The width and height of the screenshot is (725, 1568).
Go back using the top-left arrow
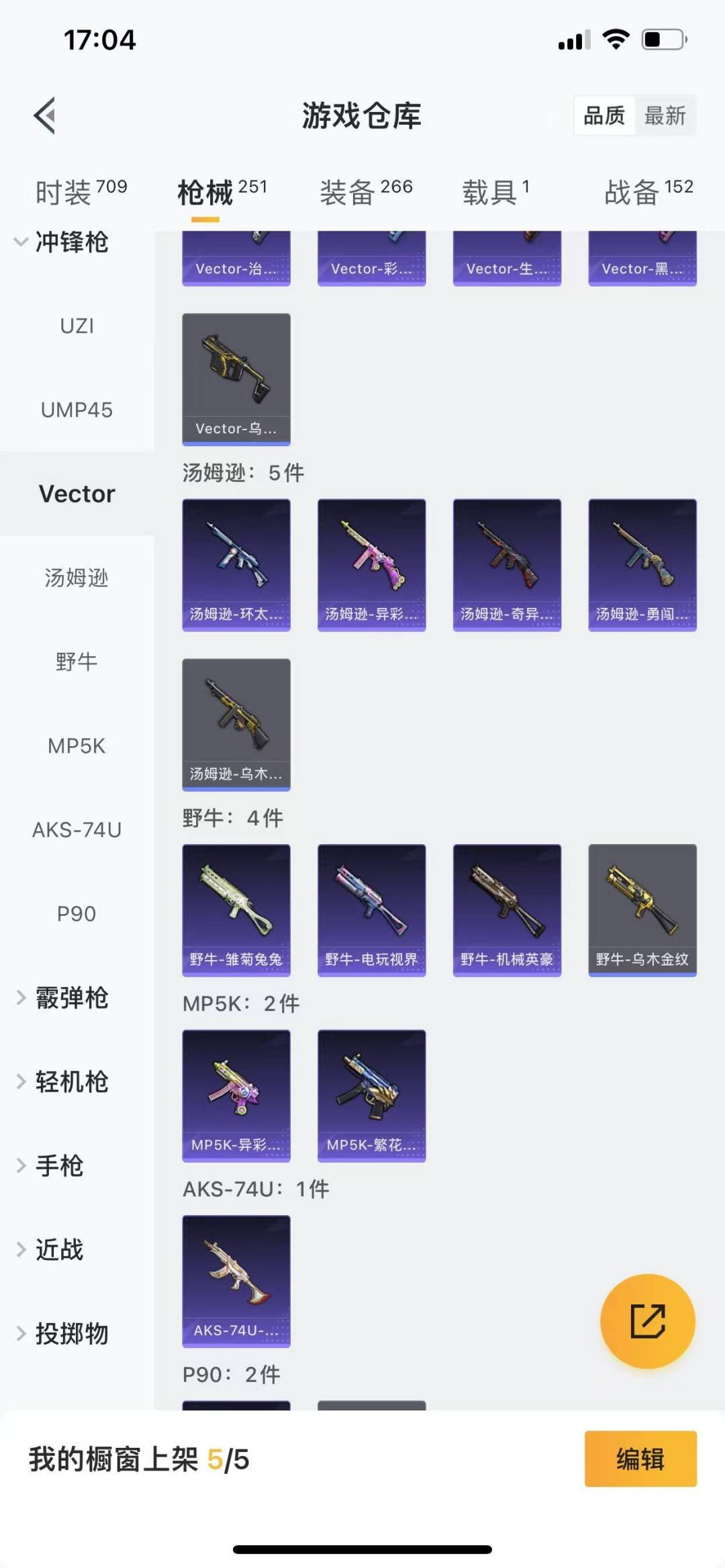point(44,116)
